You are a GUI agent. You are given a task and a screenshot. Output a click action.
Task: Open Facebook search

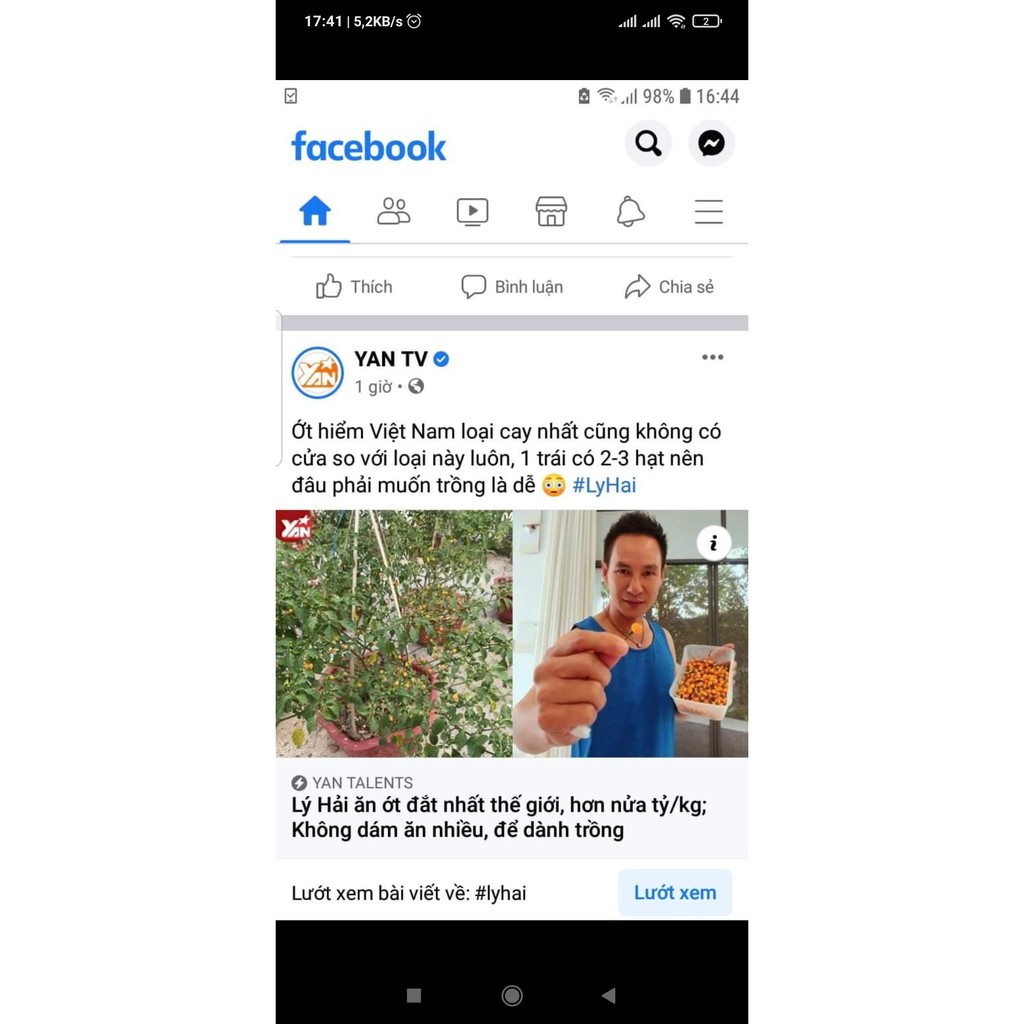pyautogui.click(x=648, y=144)
